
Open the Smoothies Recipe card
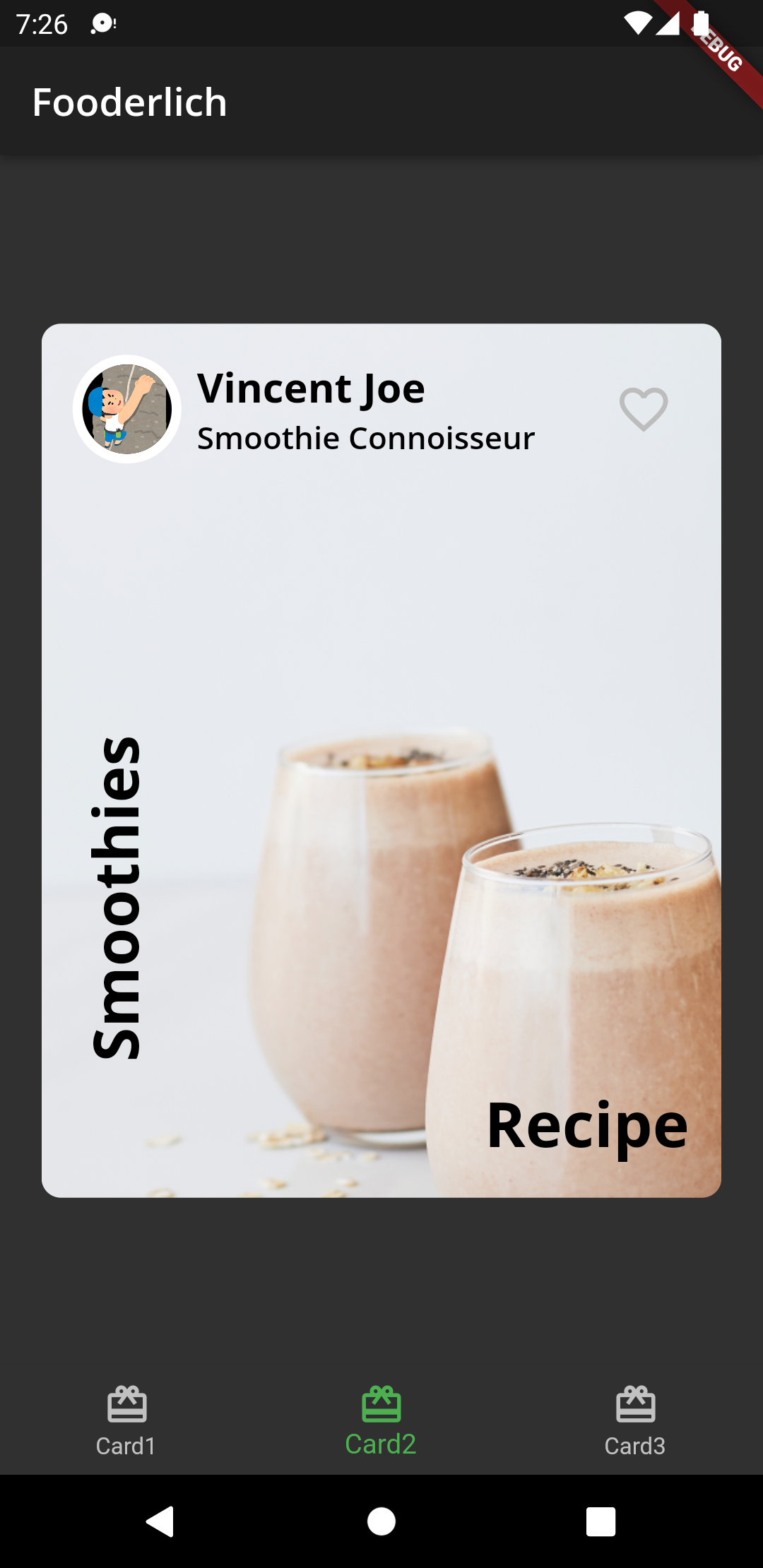tap(381, 761)
